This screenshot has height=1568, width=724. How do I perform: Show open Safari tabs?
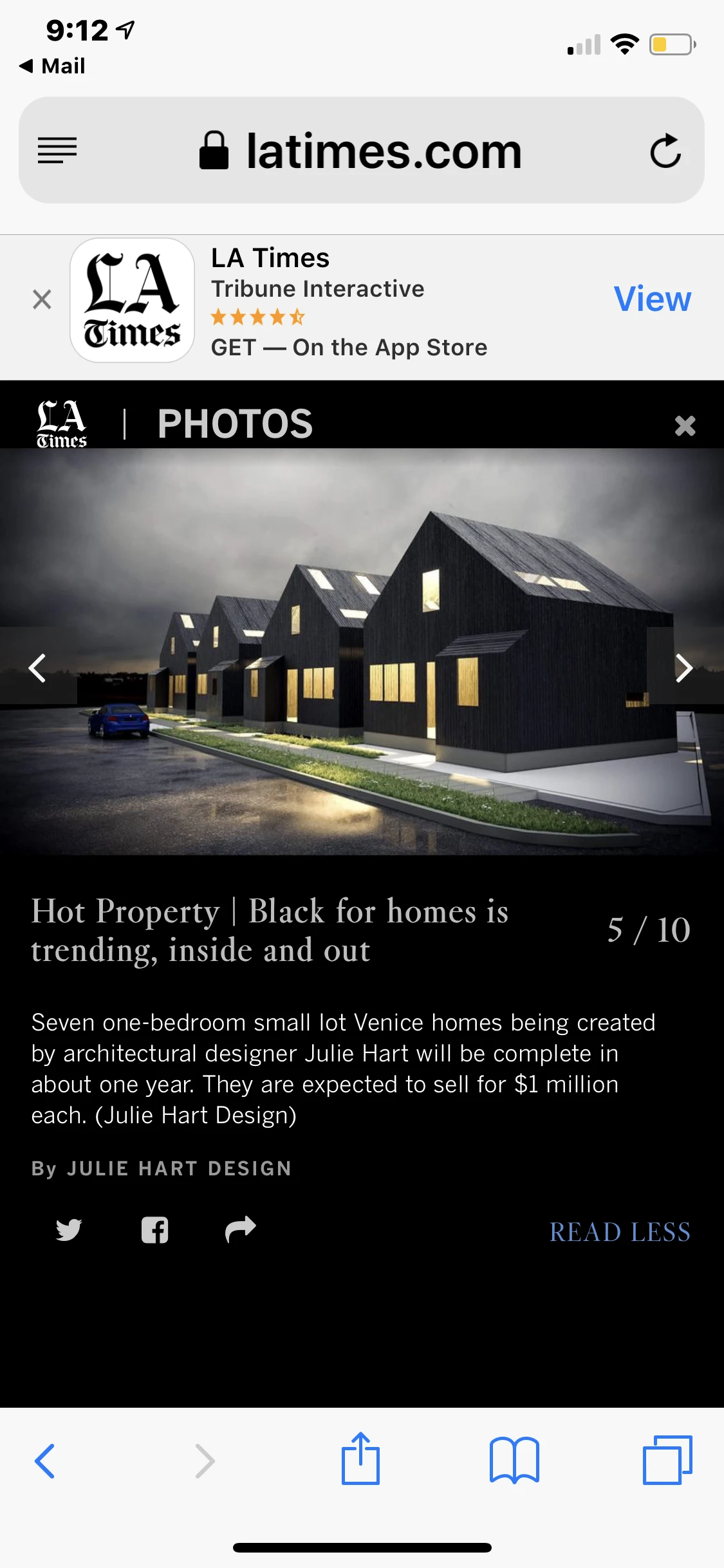[667, 1461]
